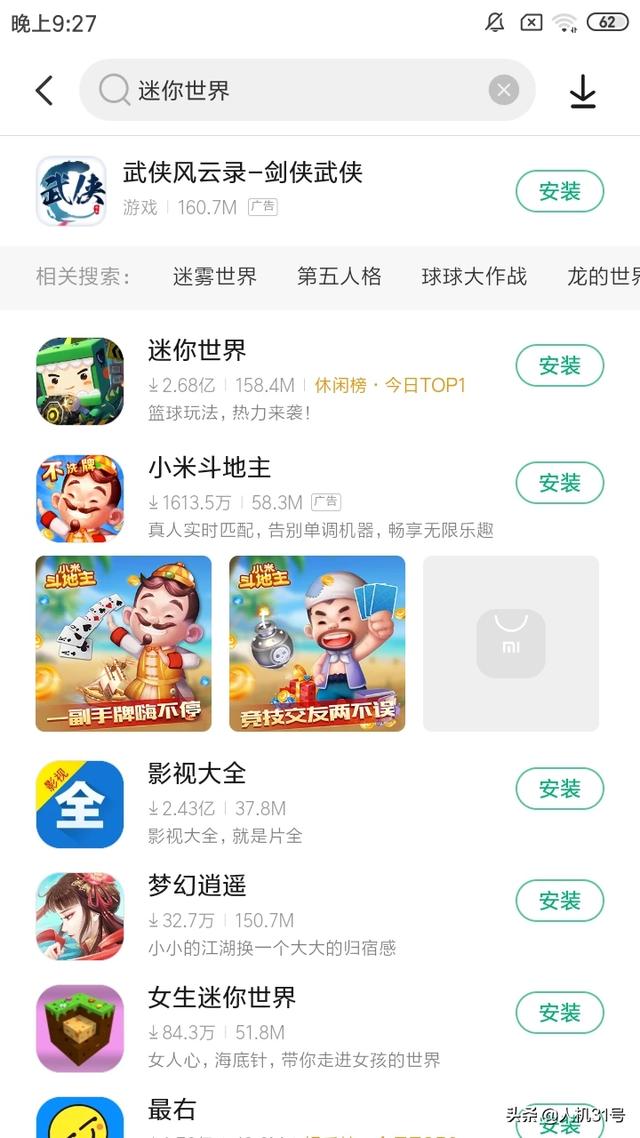640x1138 pixels.
Task: Search related term 球球大作战
Action: [474, 277]
